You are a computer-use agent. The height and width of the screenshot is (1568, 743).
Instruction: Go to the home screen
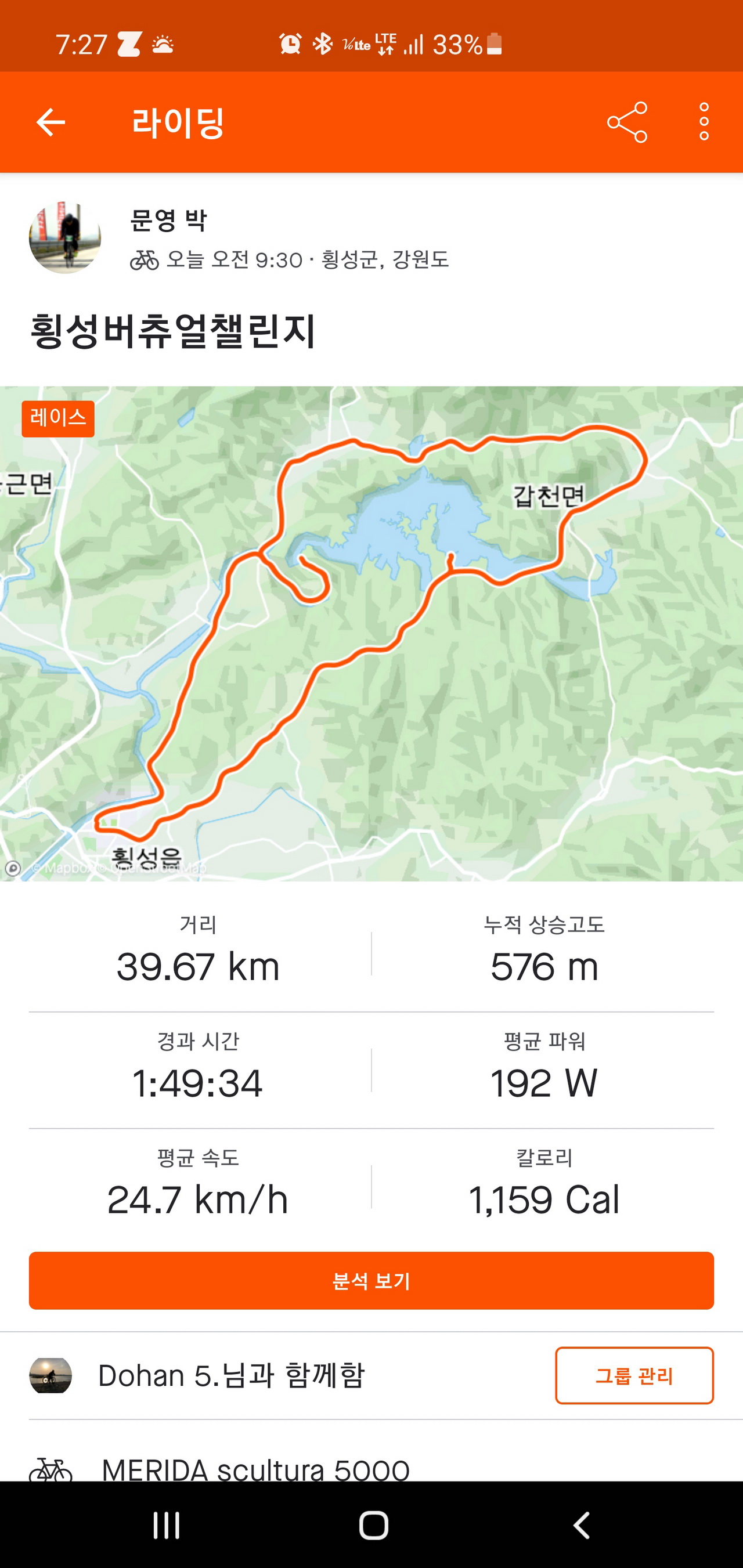[x=373, y=1526]
